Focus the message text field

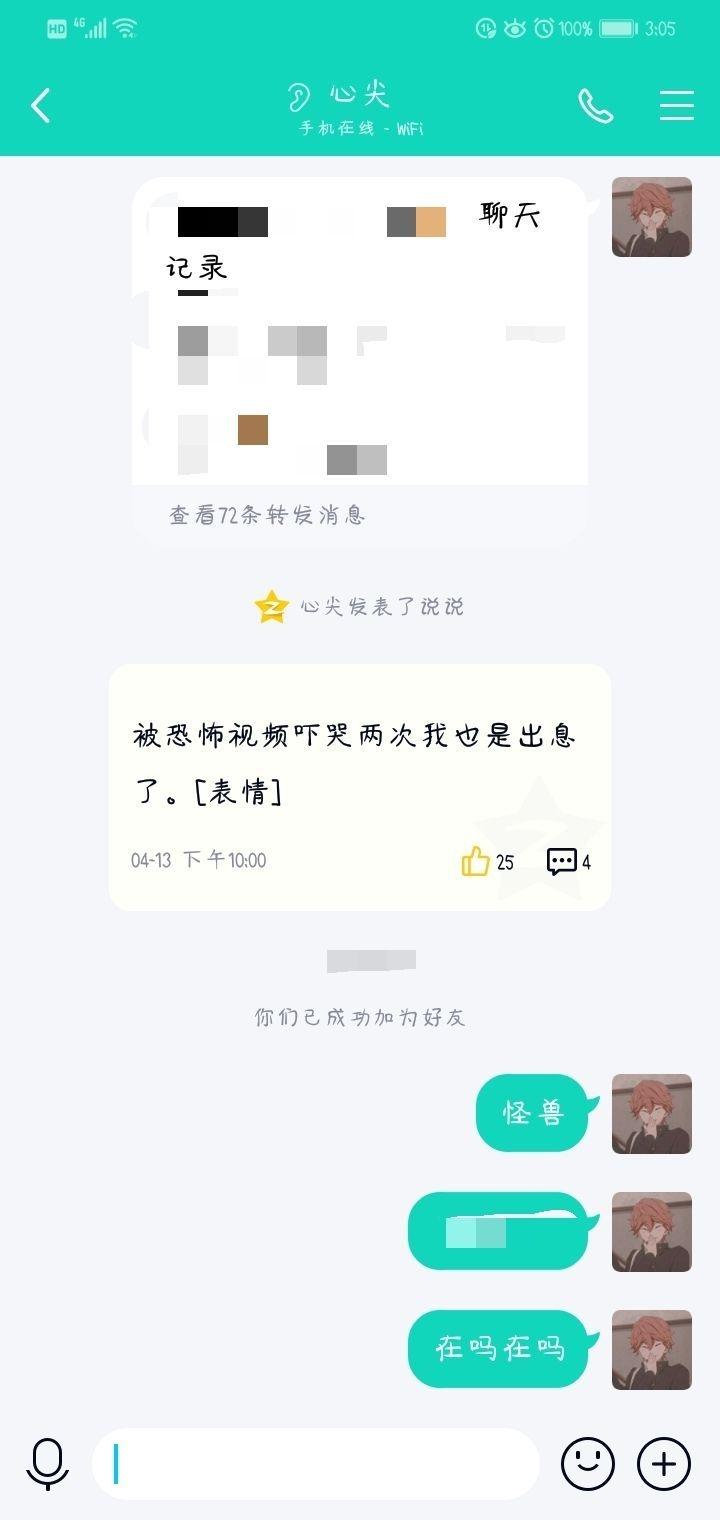(x=315, y=1464)
